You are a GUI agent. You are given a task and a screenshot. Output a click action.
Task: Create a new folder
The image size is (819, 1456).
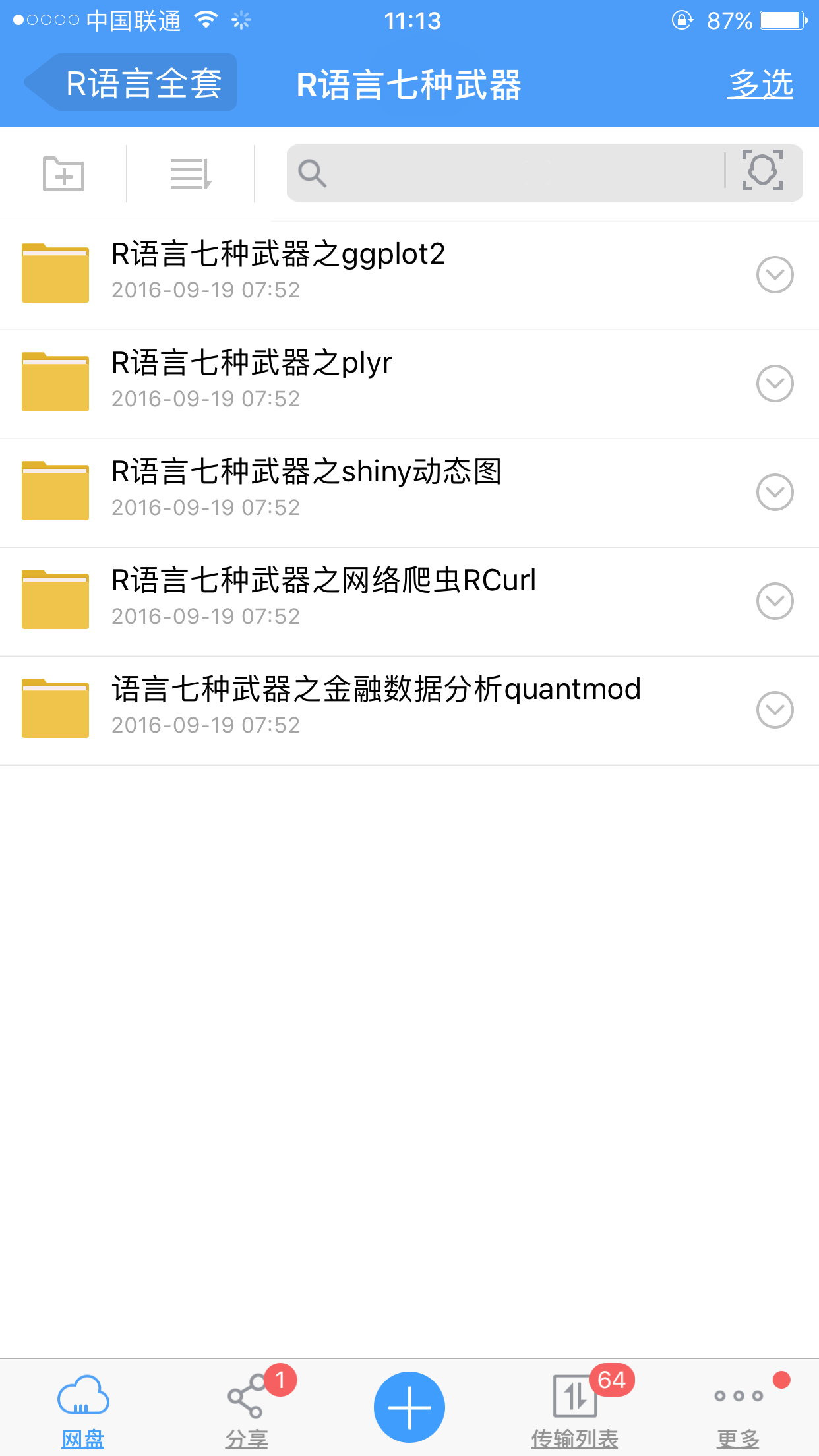pos(63,174)
